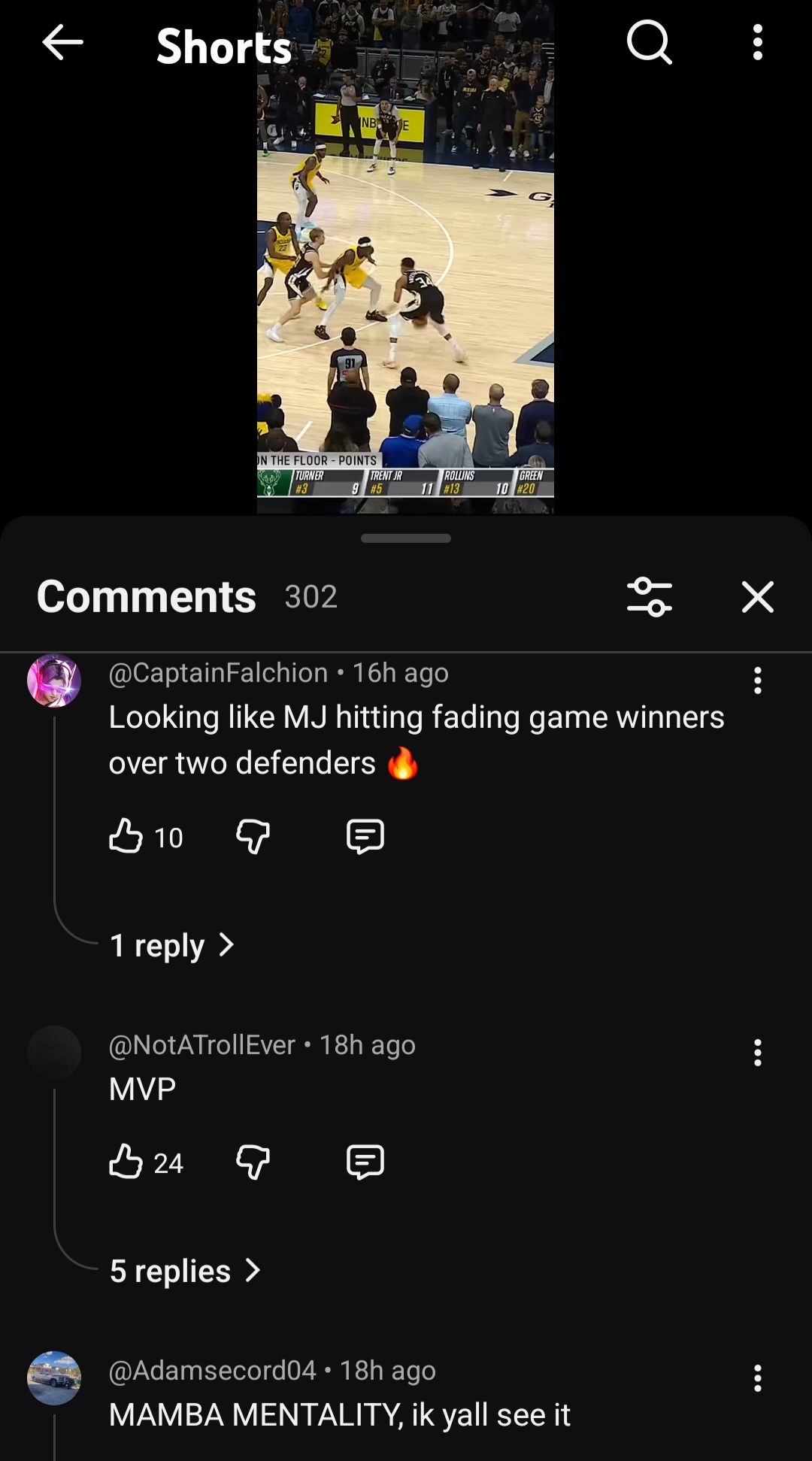812x1461 pixels.
Task: Open the comment sort options
Action: click(x=650, y=597)
